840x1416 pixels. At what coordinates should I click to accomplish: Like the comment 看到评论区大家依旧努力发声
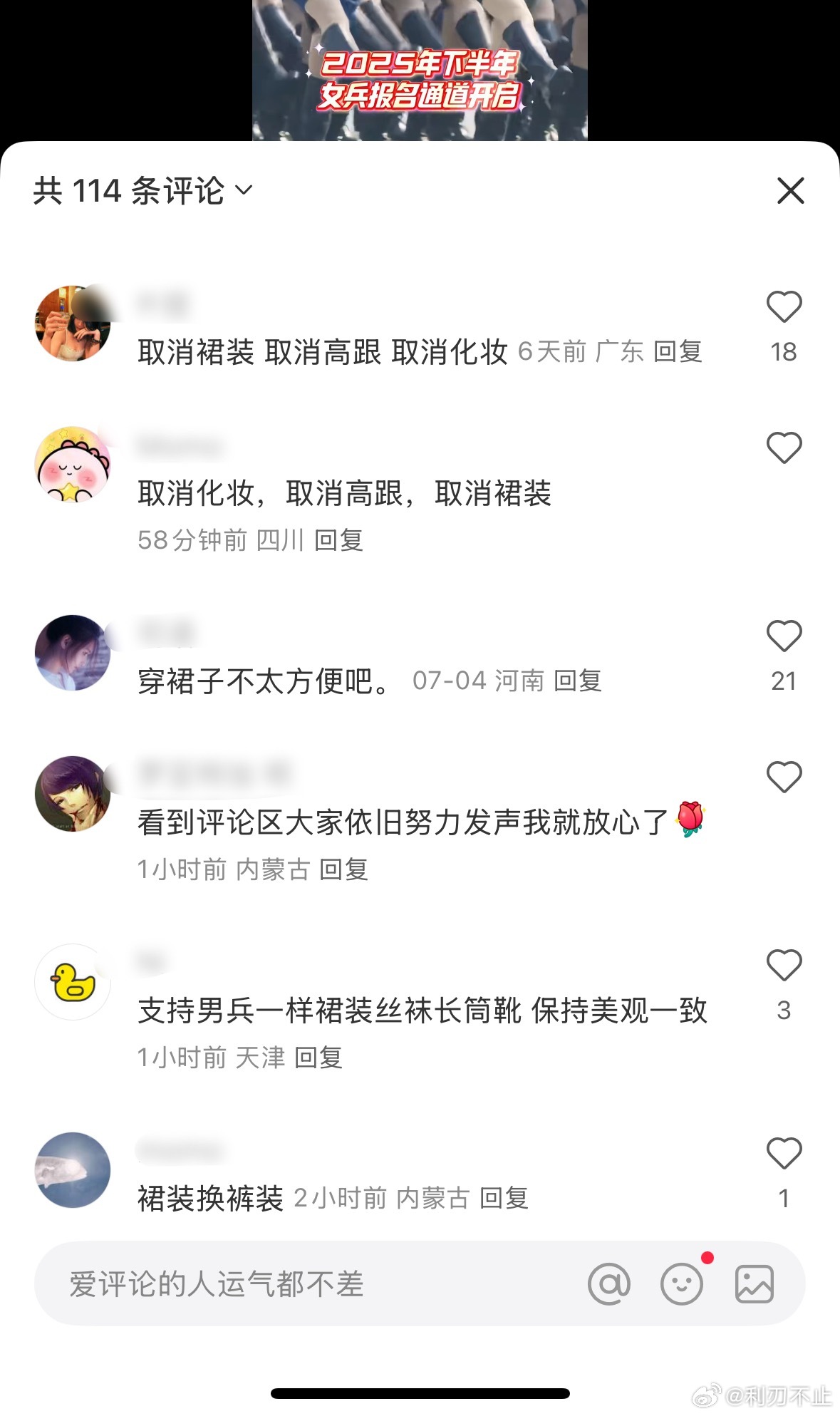point(784,777)
